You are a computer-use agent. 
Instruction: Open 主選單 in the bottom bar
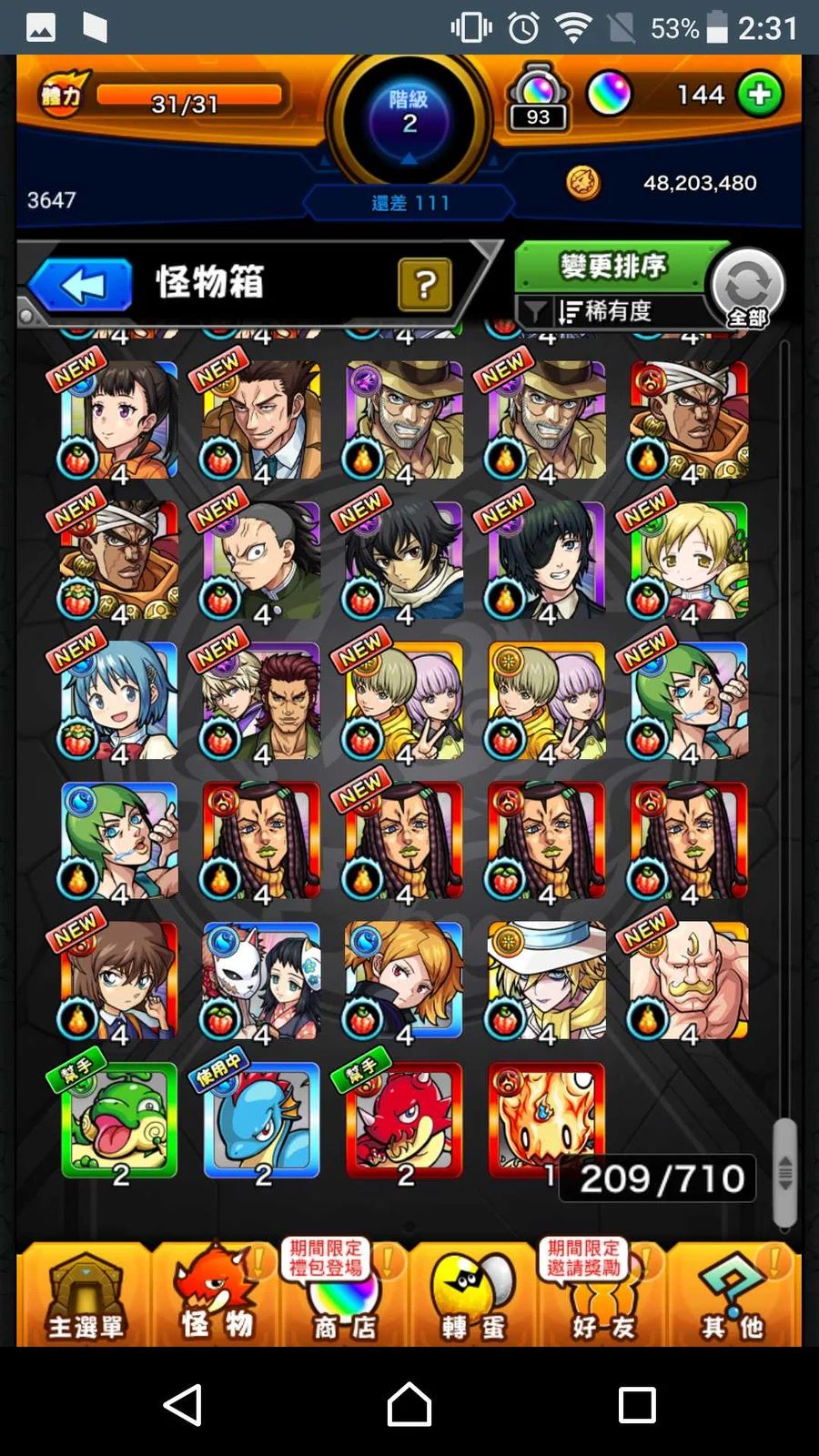click(x=85, y=1296)
